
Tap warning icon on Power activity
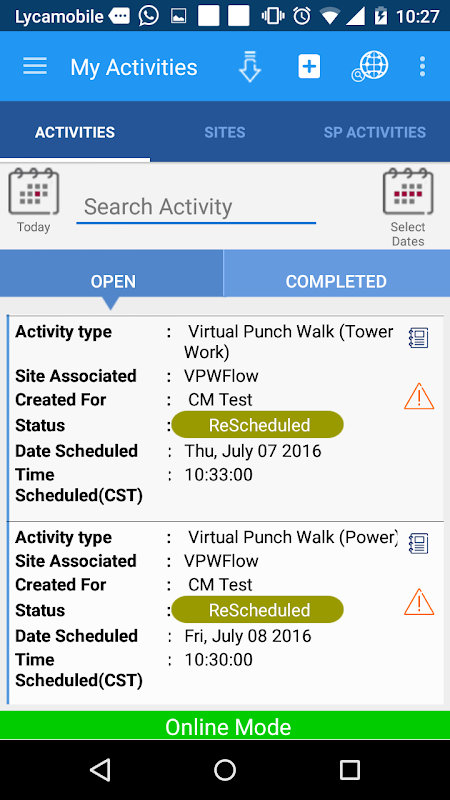(419, 603)
